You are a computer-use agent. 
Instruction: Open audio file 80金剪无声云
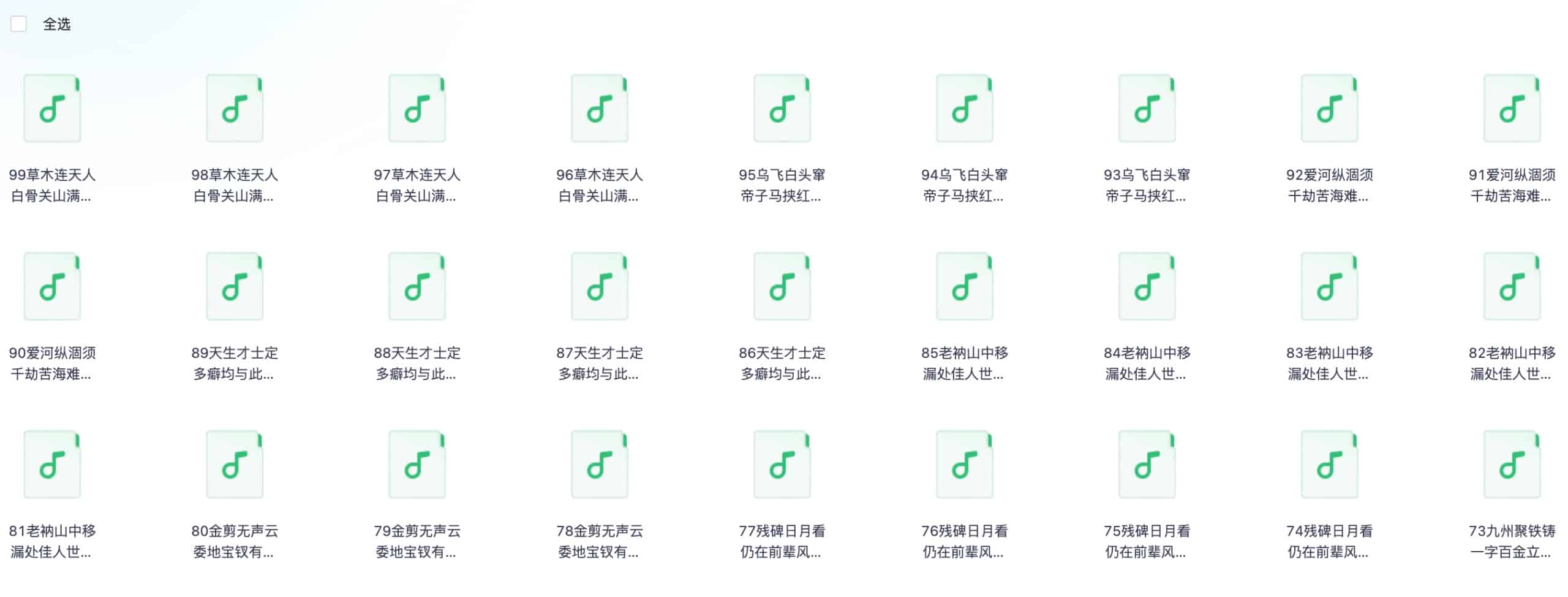tap(235, 465)
